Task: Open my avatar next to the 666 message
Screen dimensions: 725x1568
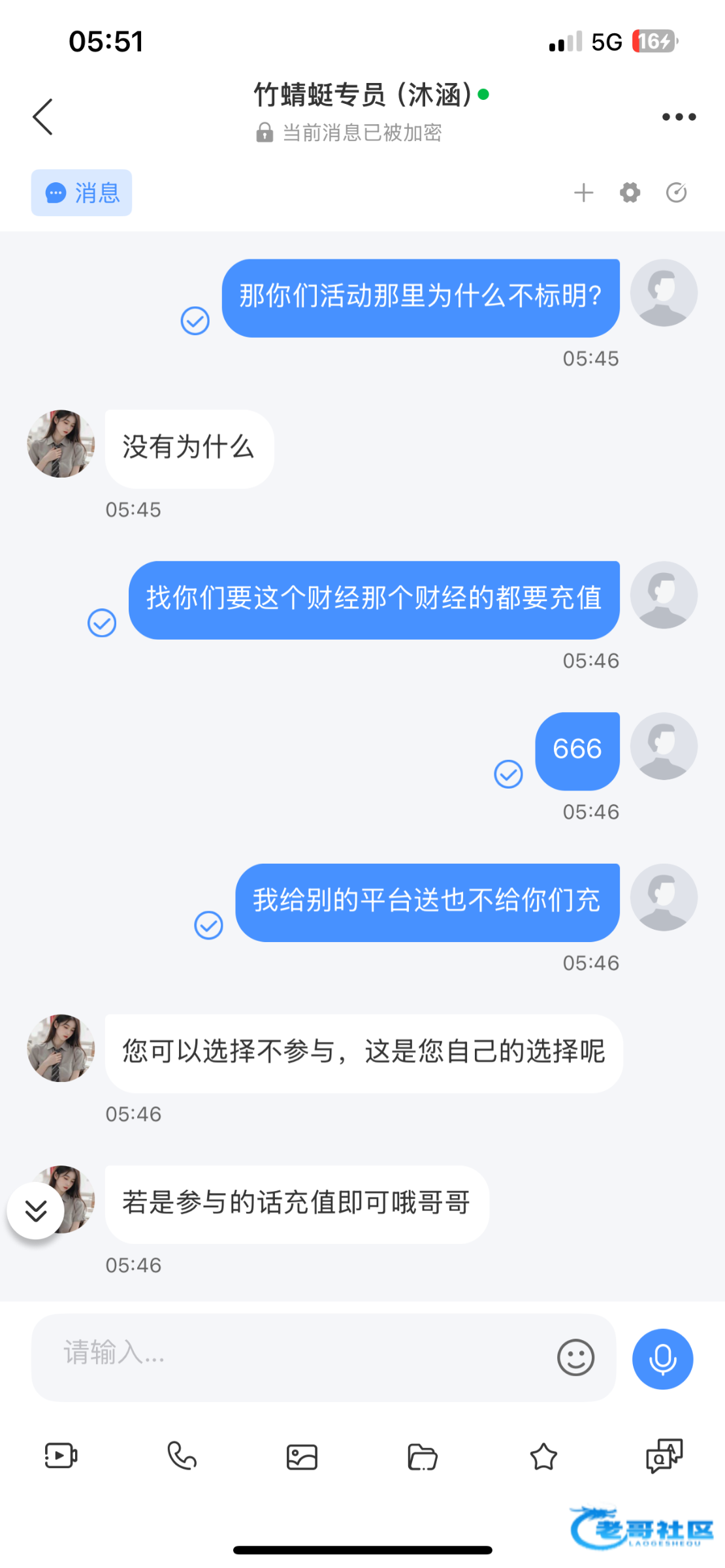Action: (x=664, y=746)
